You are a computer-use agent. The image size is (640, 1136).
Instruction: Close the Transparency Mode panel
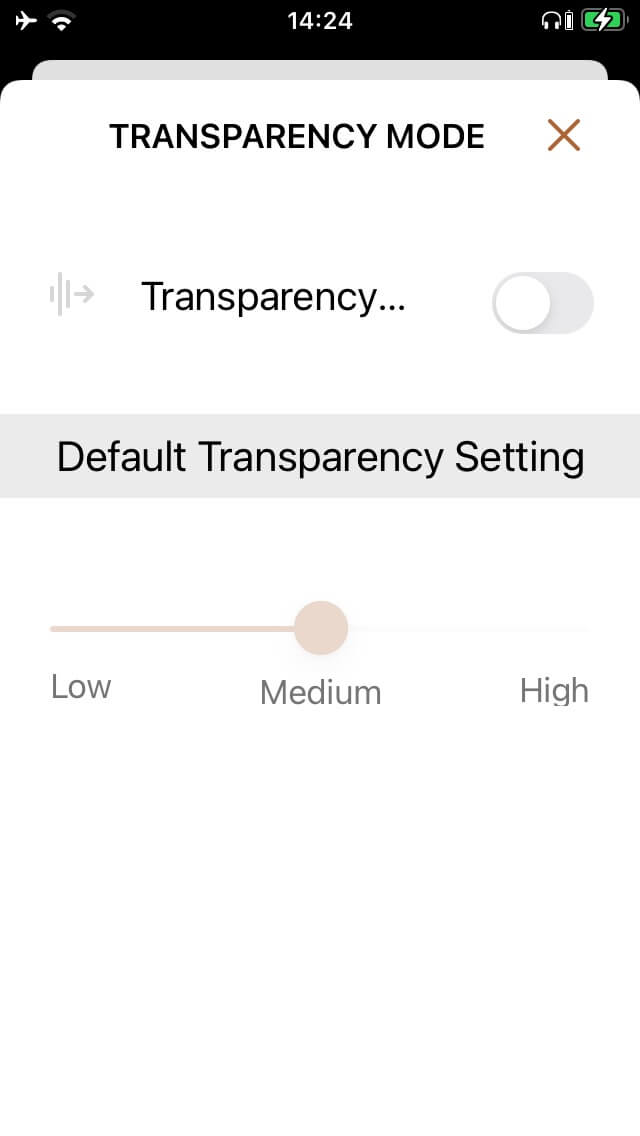coord(564,135)
